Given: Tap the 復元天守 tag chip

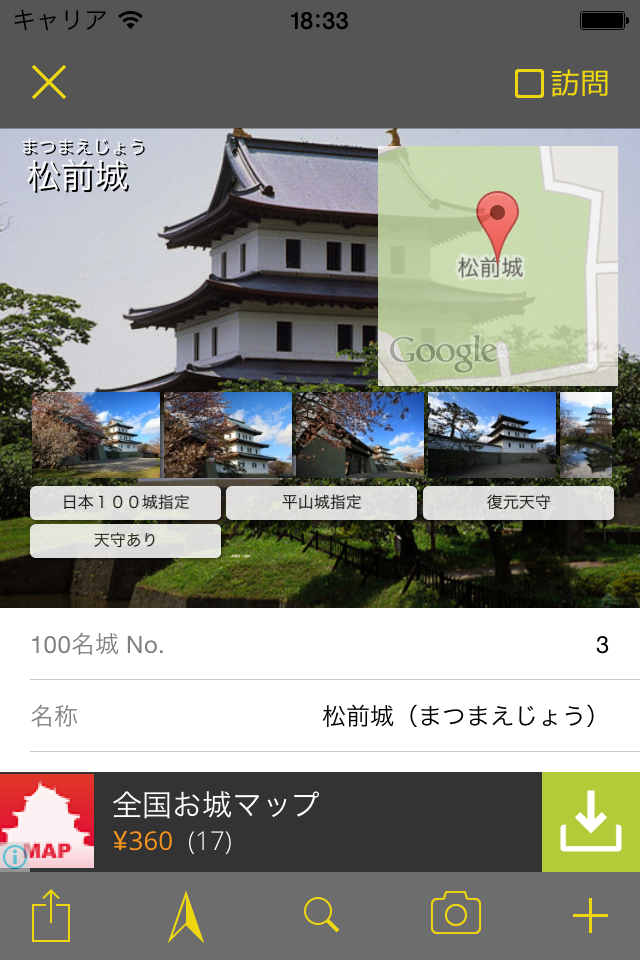Looking at the screenshot, I should (x=518, y=502).
